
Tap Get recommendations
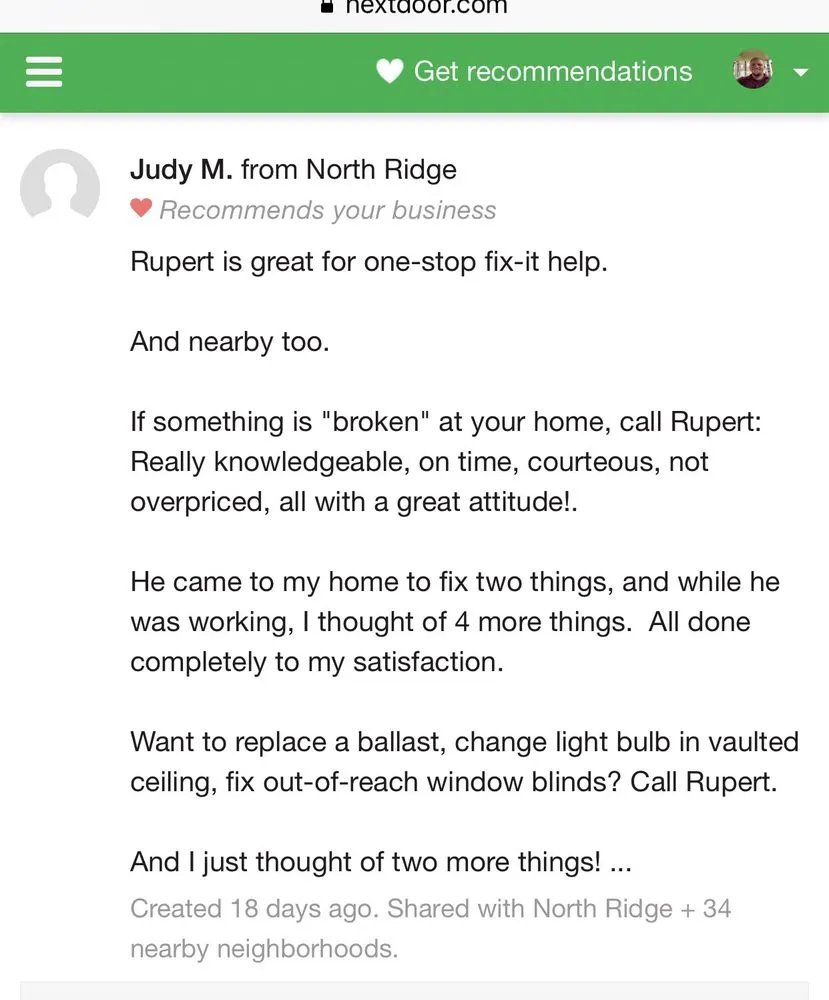[x=534, y=72]
